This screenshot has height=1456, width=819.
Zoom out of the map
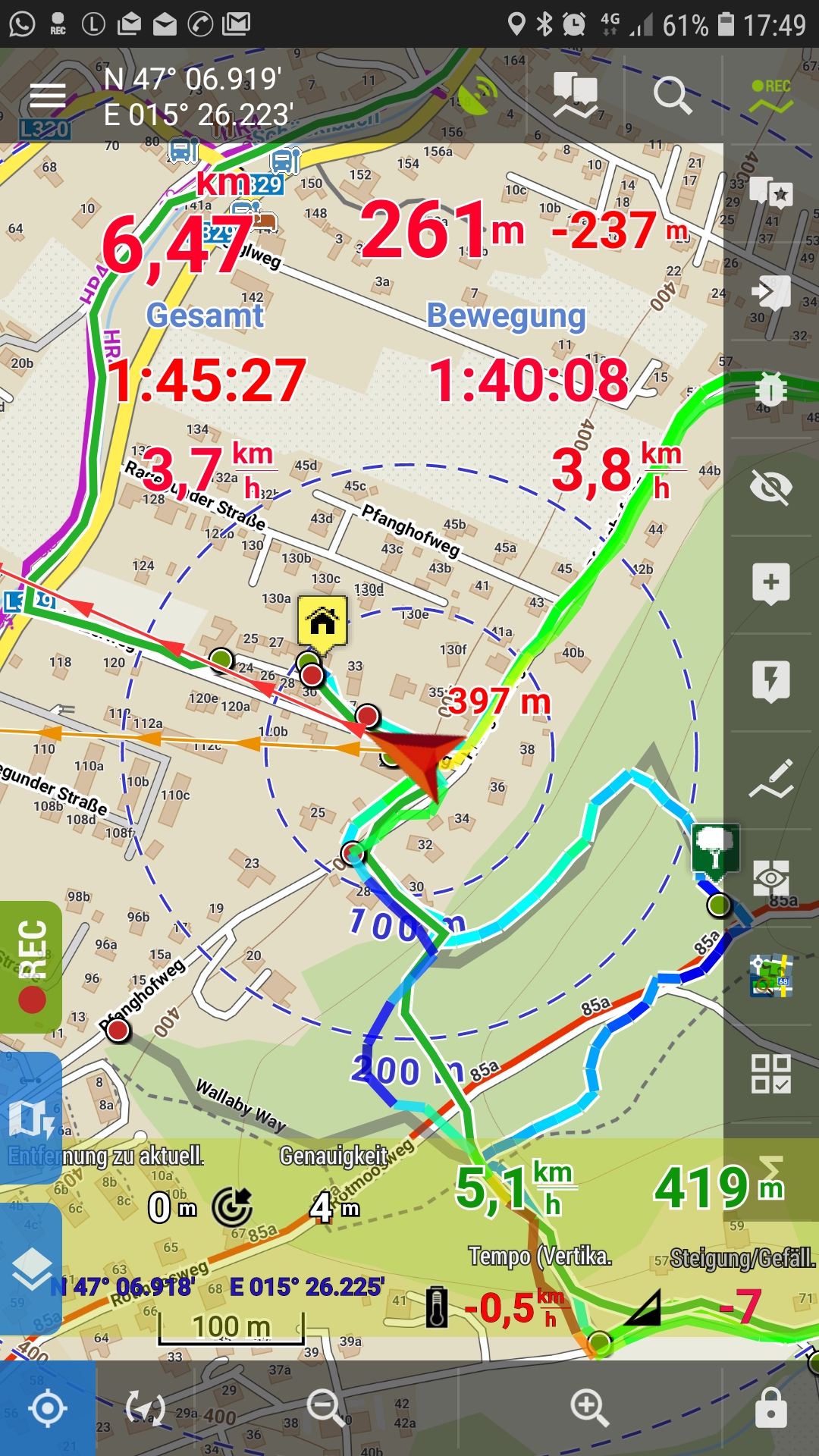[x=326, y=1408]
